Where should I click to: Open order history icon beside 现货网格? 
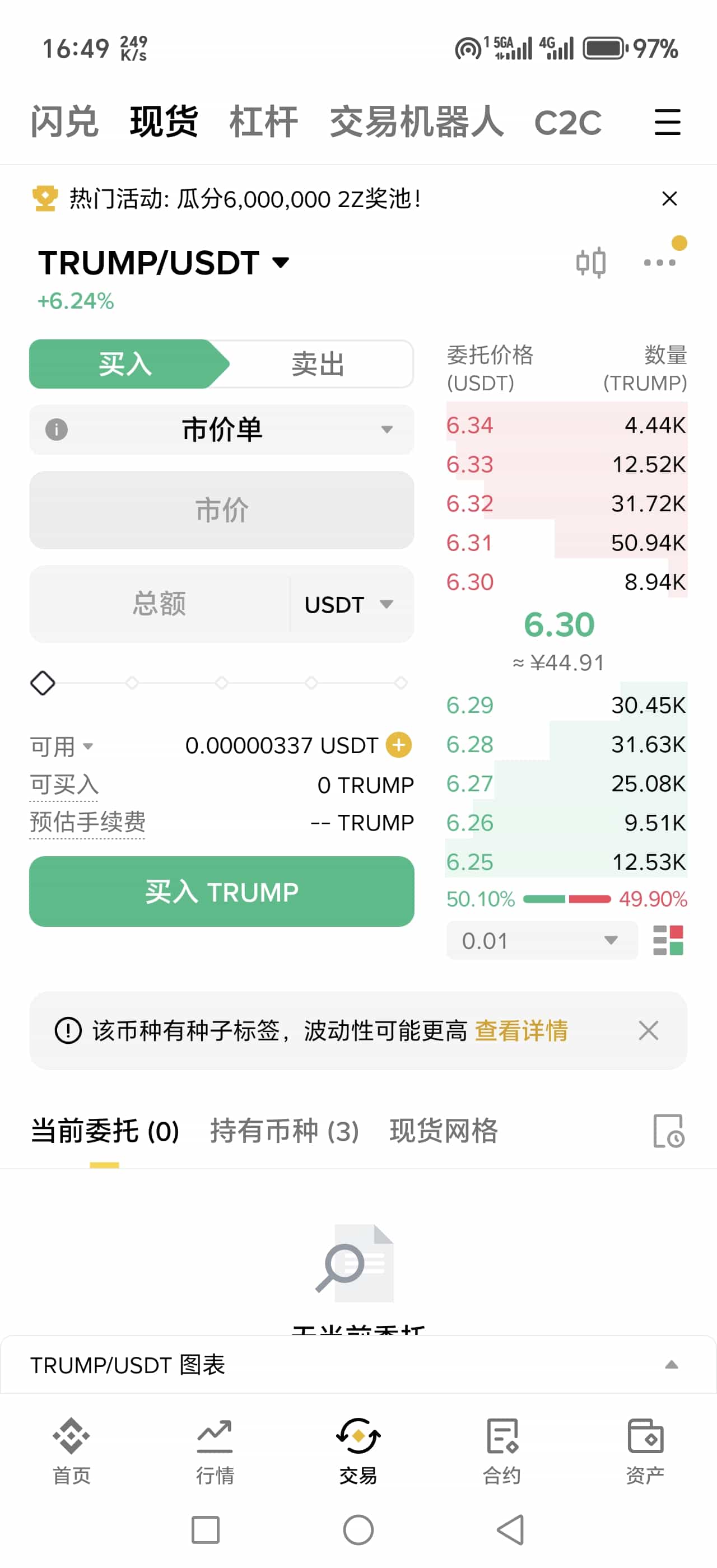click(x=668, y=1131)
